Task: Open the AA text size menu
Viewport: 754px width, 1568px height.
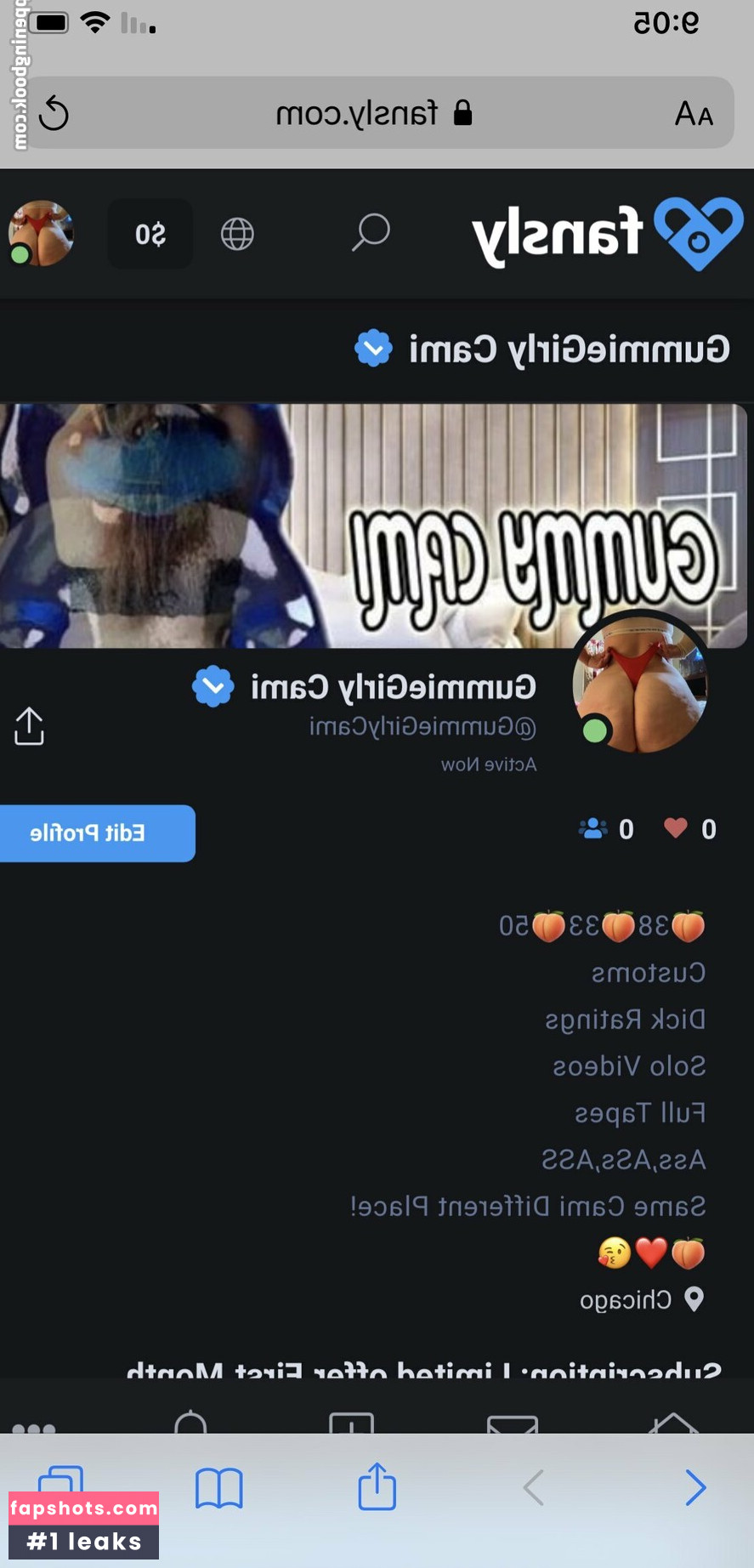Action: [x=693, y=114]
